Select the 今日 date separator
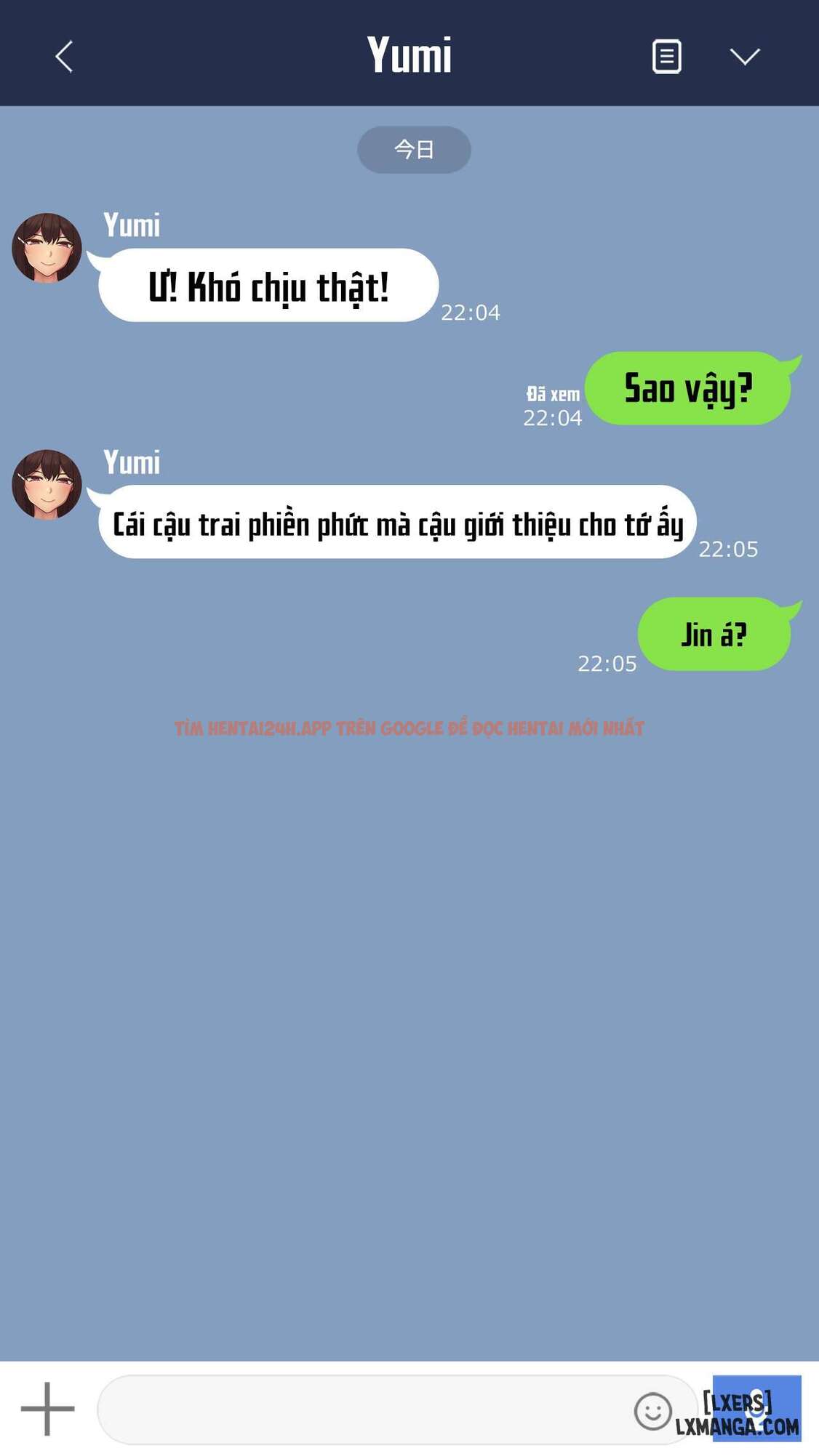The image size is (819, 1456). pos(412,148)
